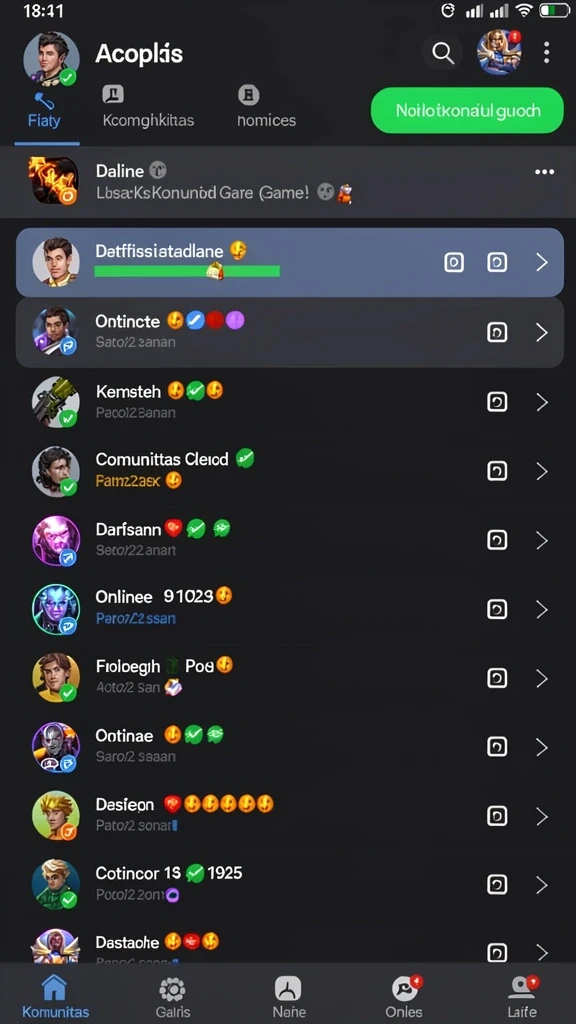Screen dimensions: 576x1024
Task: Open the Ontincte entry
Action: click(x=289, y=332)
